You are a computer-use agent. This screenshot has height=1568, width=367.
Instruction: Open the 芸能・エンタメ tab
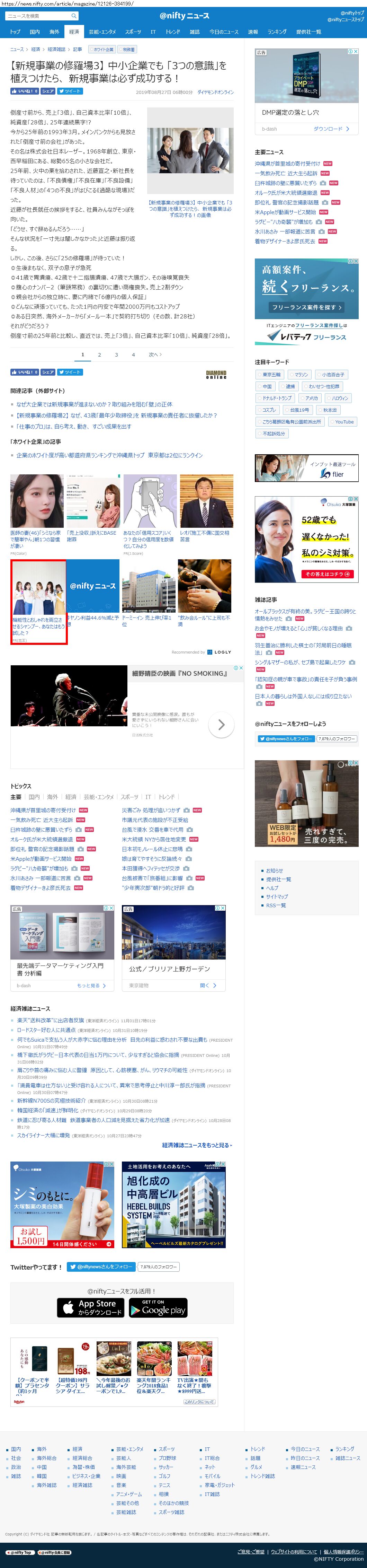point(102,32)
